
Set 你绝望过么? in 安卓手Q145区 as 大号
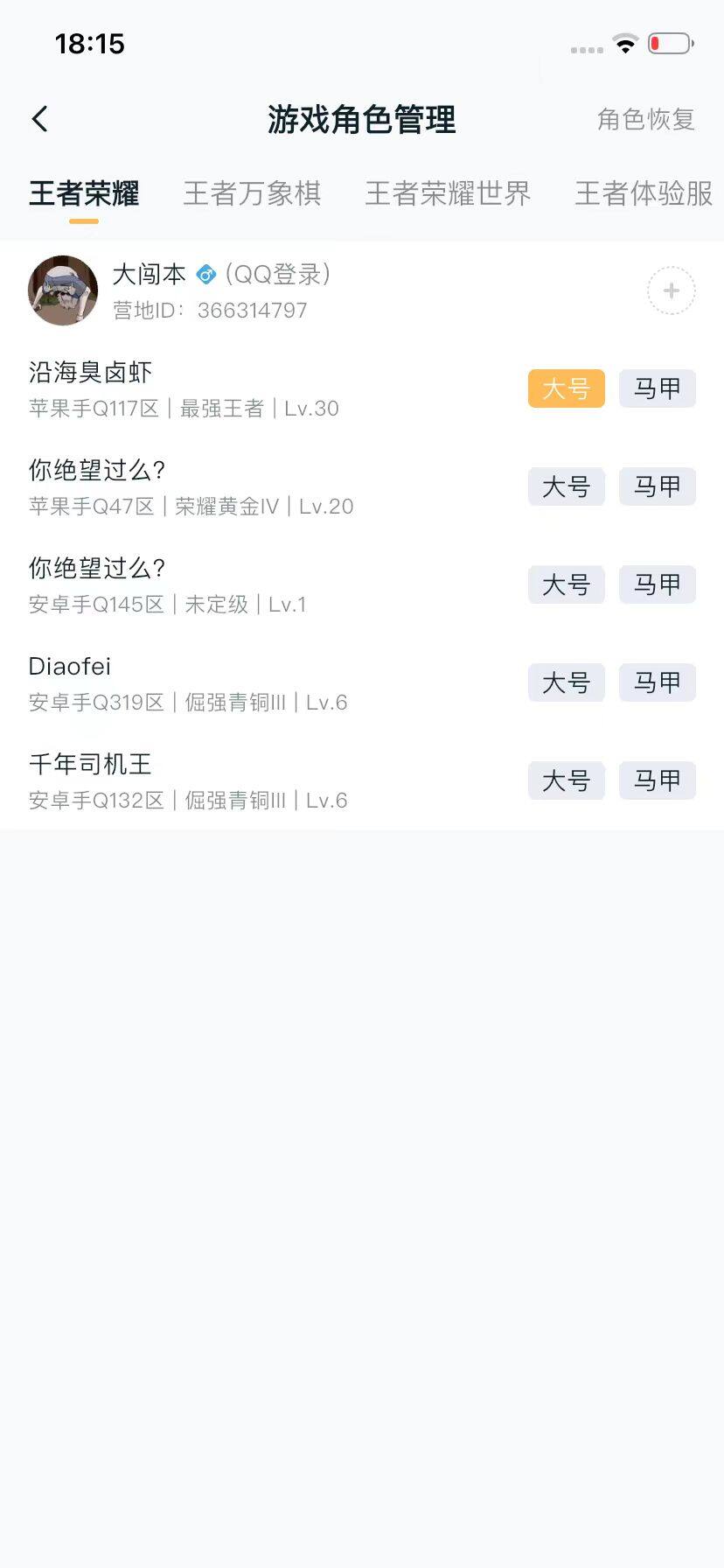(x=566, y=584)
